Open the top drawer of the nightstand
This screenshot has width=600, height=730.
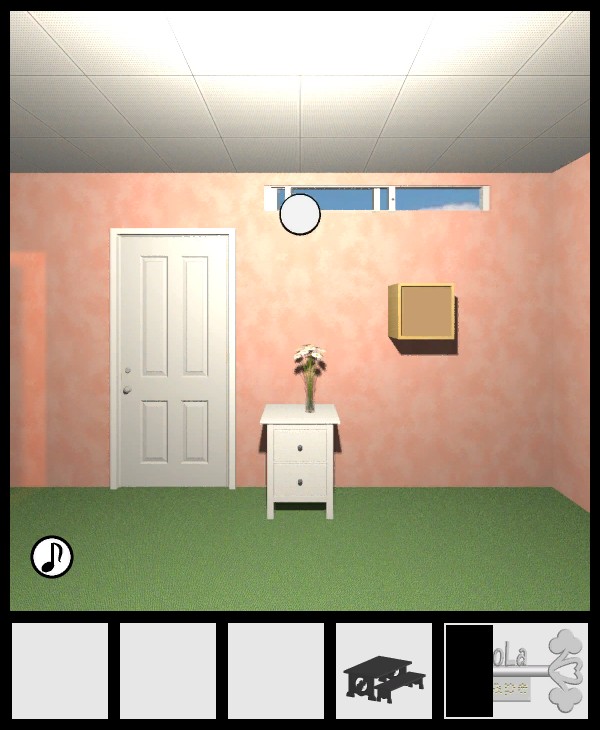point(301,444)
